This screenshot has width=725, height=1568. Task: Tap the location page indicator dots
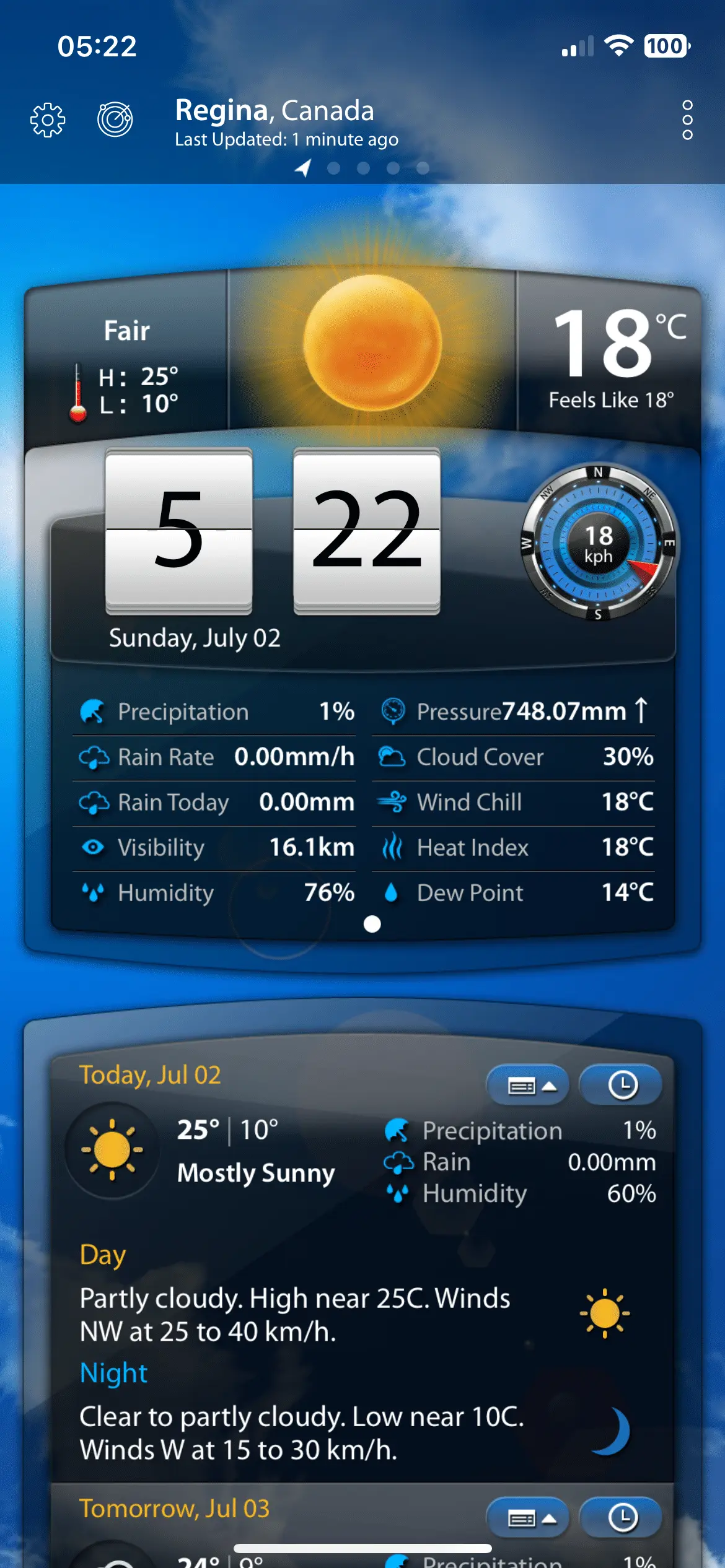(x=362, y=168)
